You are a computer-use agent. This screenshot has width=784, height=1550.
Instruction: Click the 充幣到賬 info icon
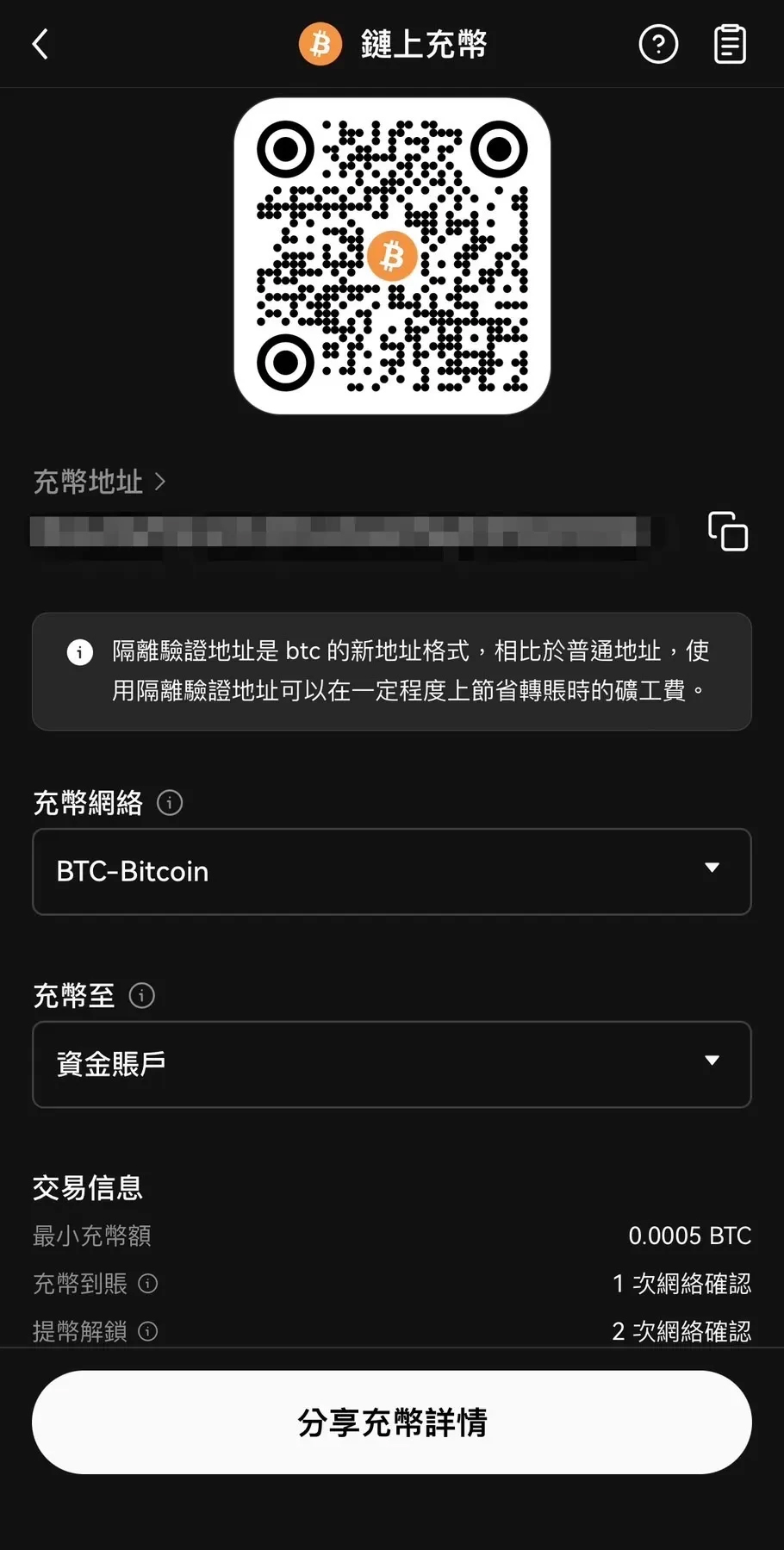[x=147, y=1284]
